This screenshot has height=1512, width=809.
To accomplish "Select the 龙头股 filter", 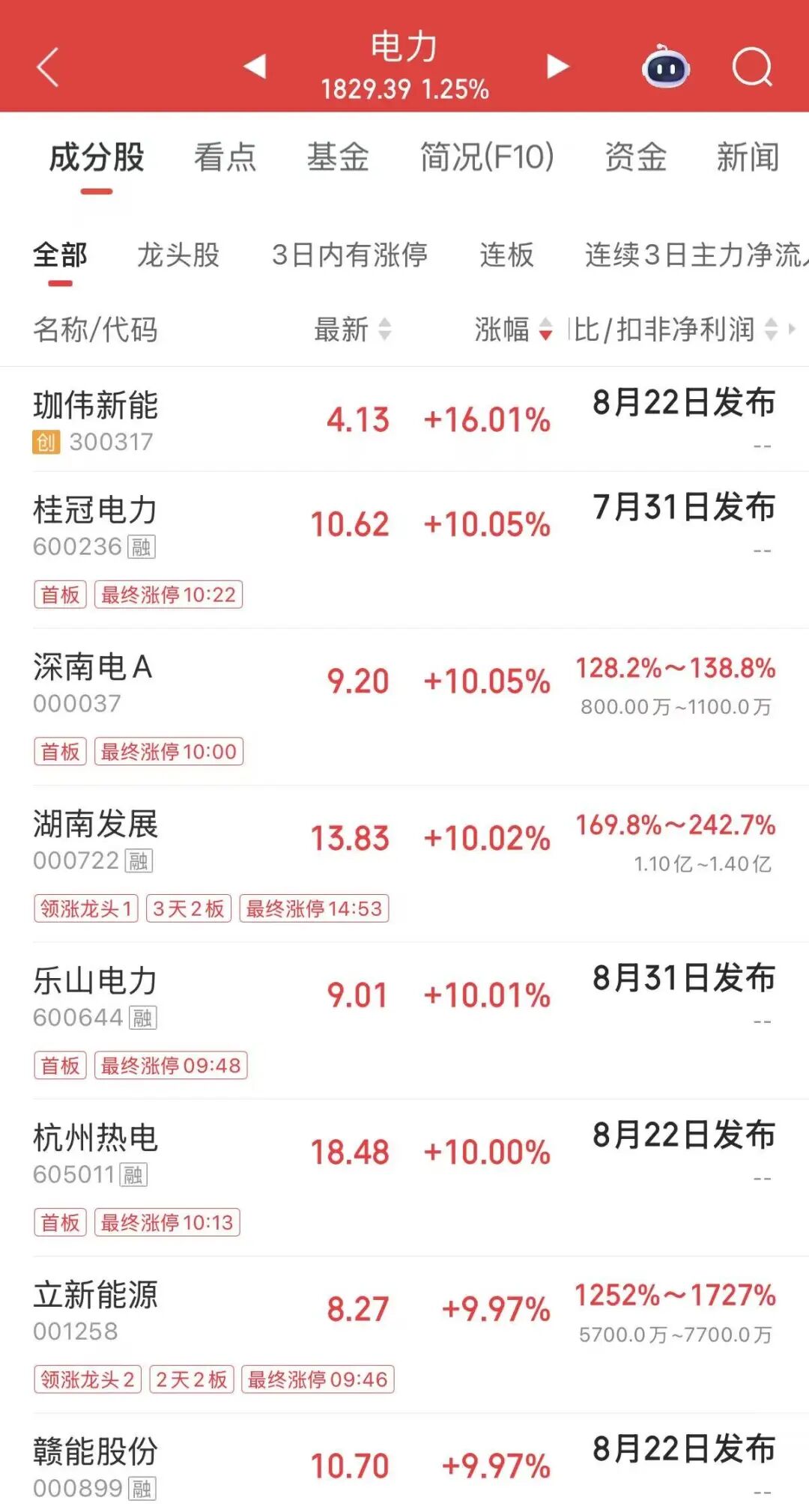I will coord(178,255).
